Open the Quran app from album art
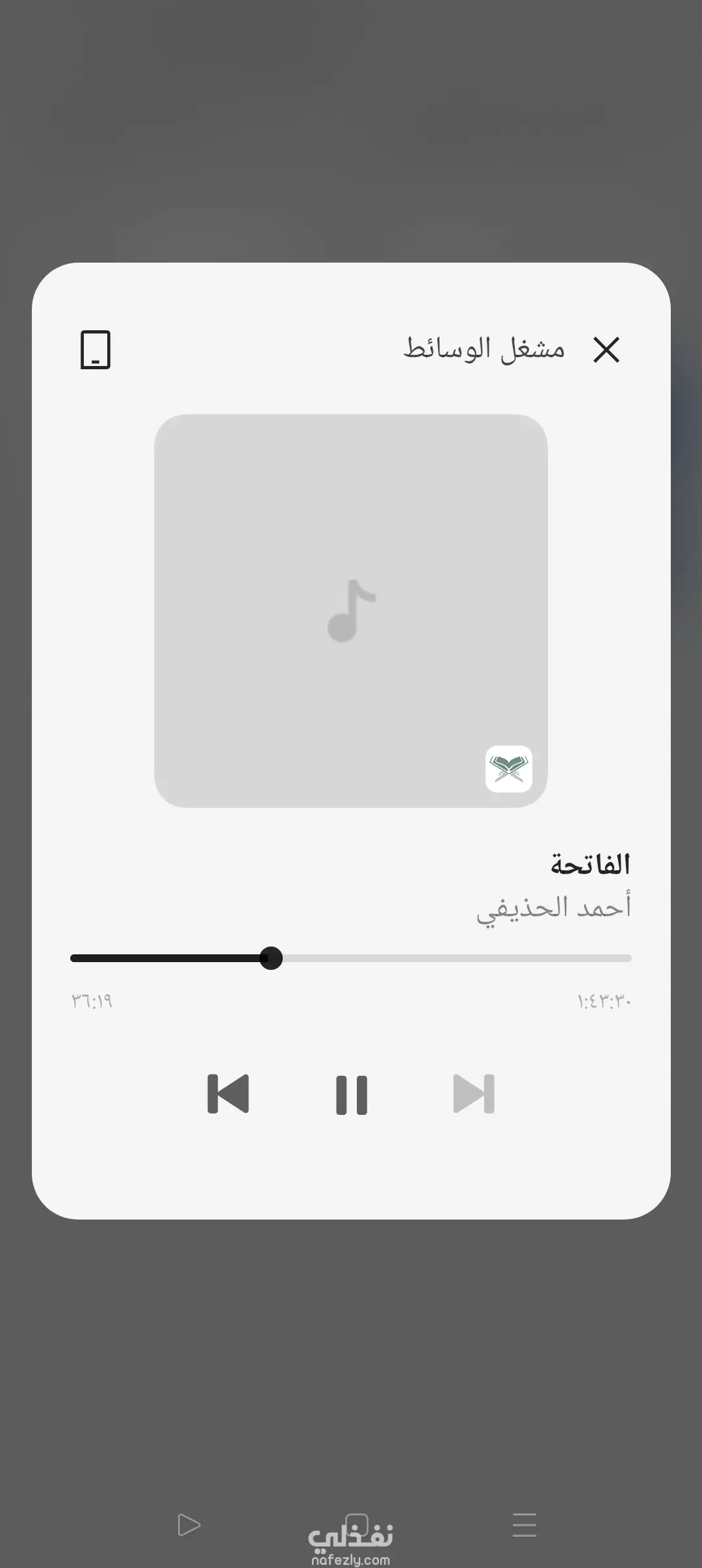 pyautogui.click(x=508, y=768)
